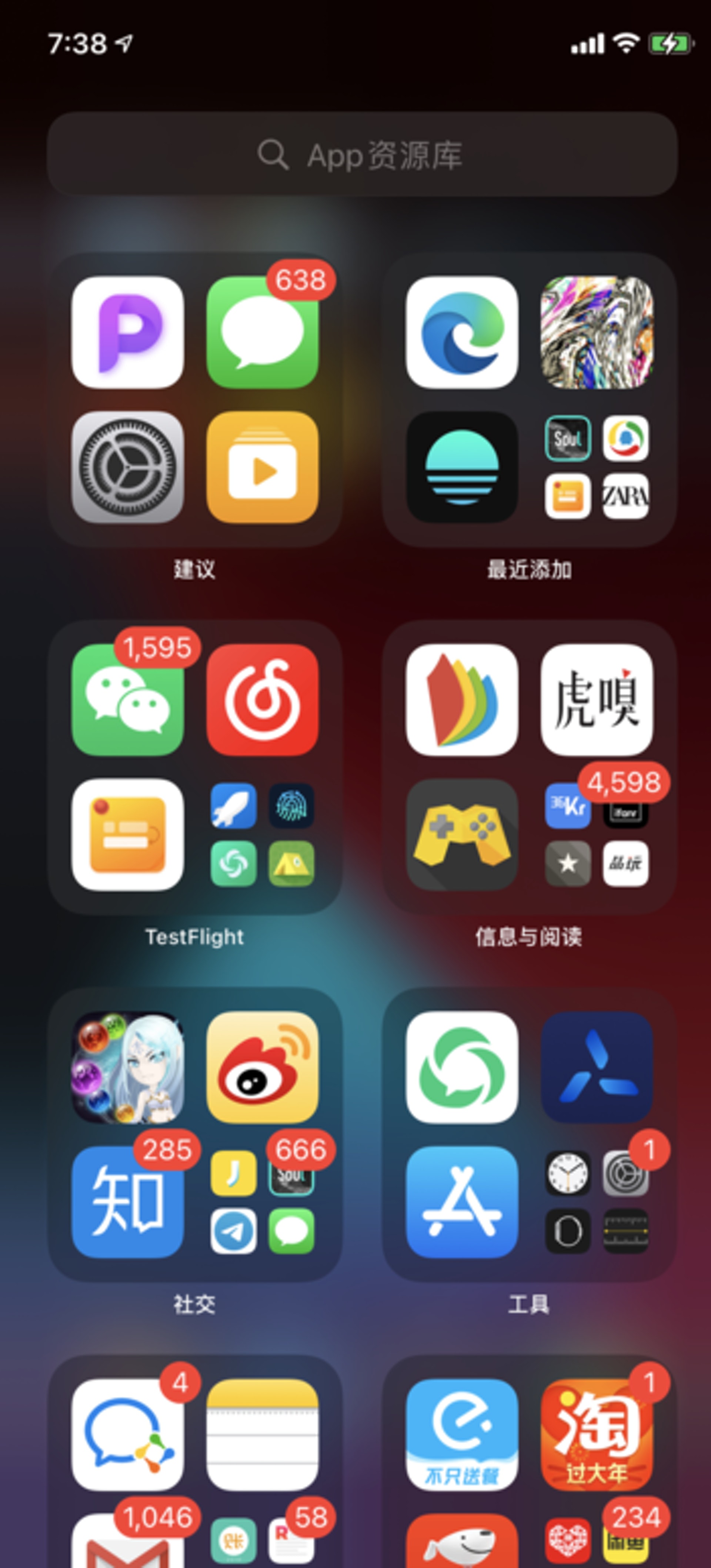Open the colorful books app in 信息与阅读
The height and width of the screenshot is (1568, 711).
tap(461, 700)
